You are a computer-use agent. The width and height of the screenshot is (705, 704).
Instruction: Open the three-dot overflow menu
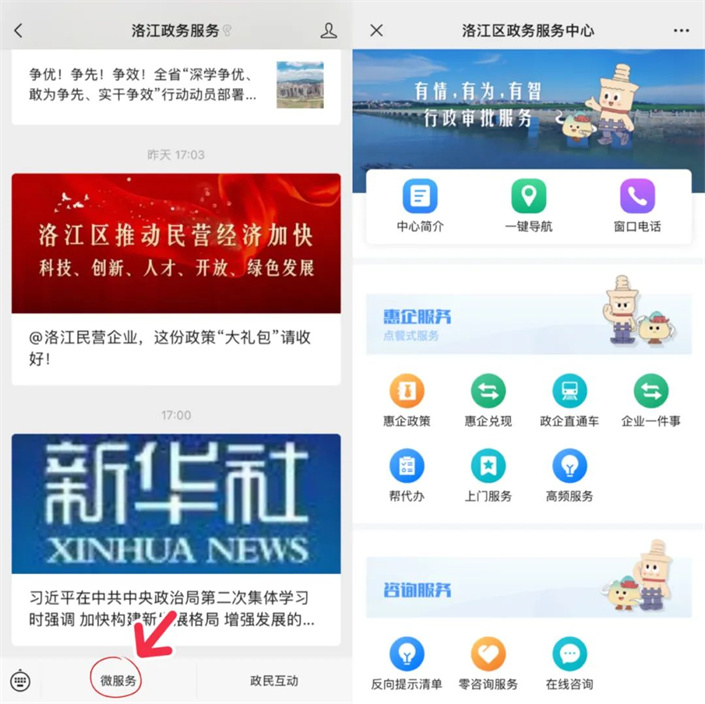[x=681, y=31]
